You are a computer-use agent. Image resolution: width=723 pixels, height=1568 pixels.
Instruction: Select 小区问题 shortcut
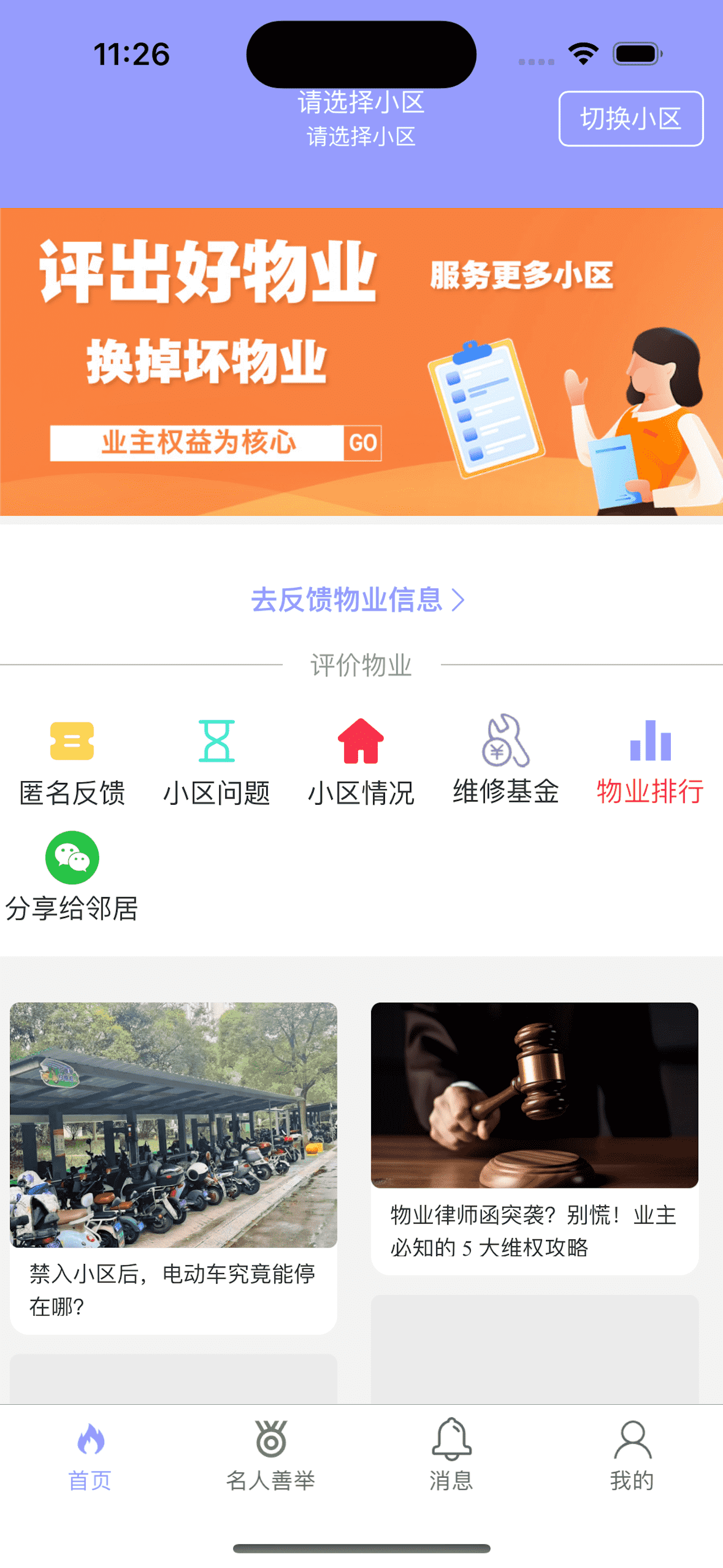pos(217,762)
